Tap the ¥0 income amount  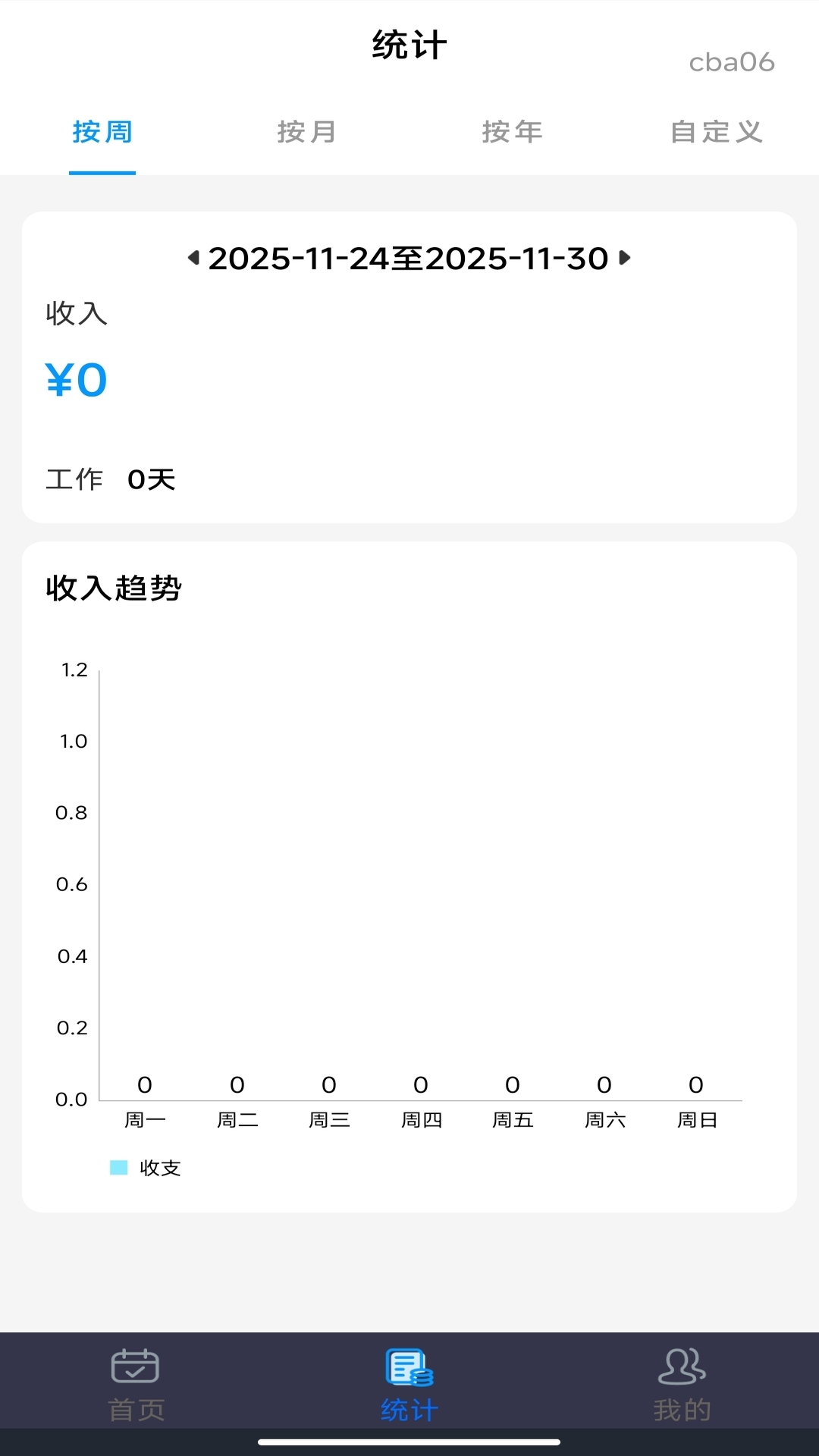74,379
